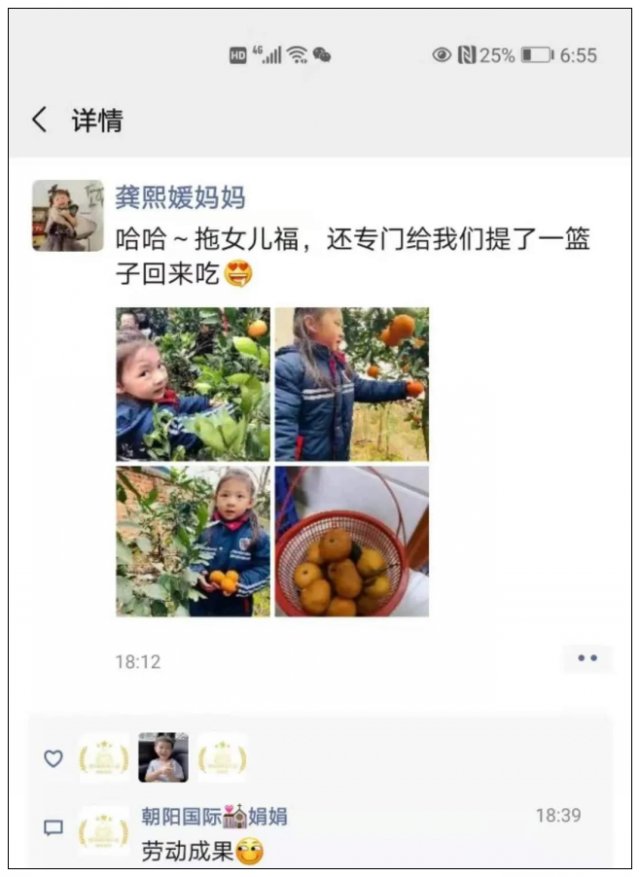View photo of girl holding oranges
Image resolution: width=640 pixels, height=877 pixels.
click(193, 541)
